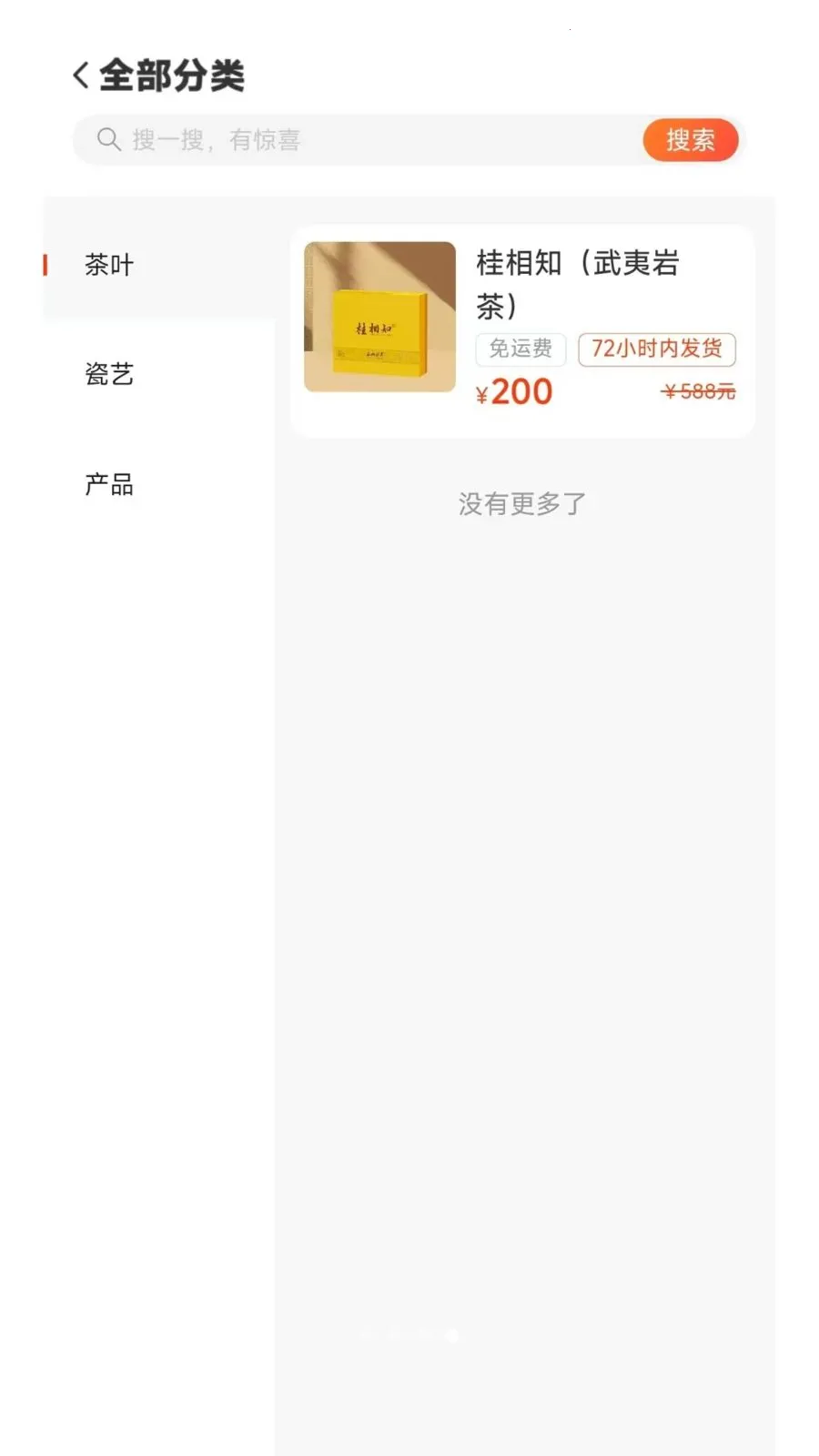Go back from 全部分类 page
819x1456 pixels.
click(x=81, y=76)
